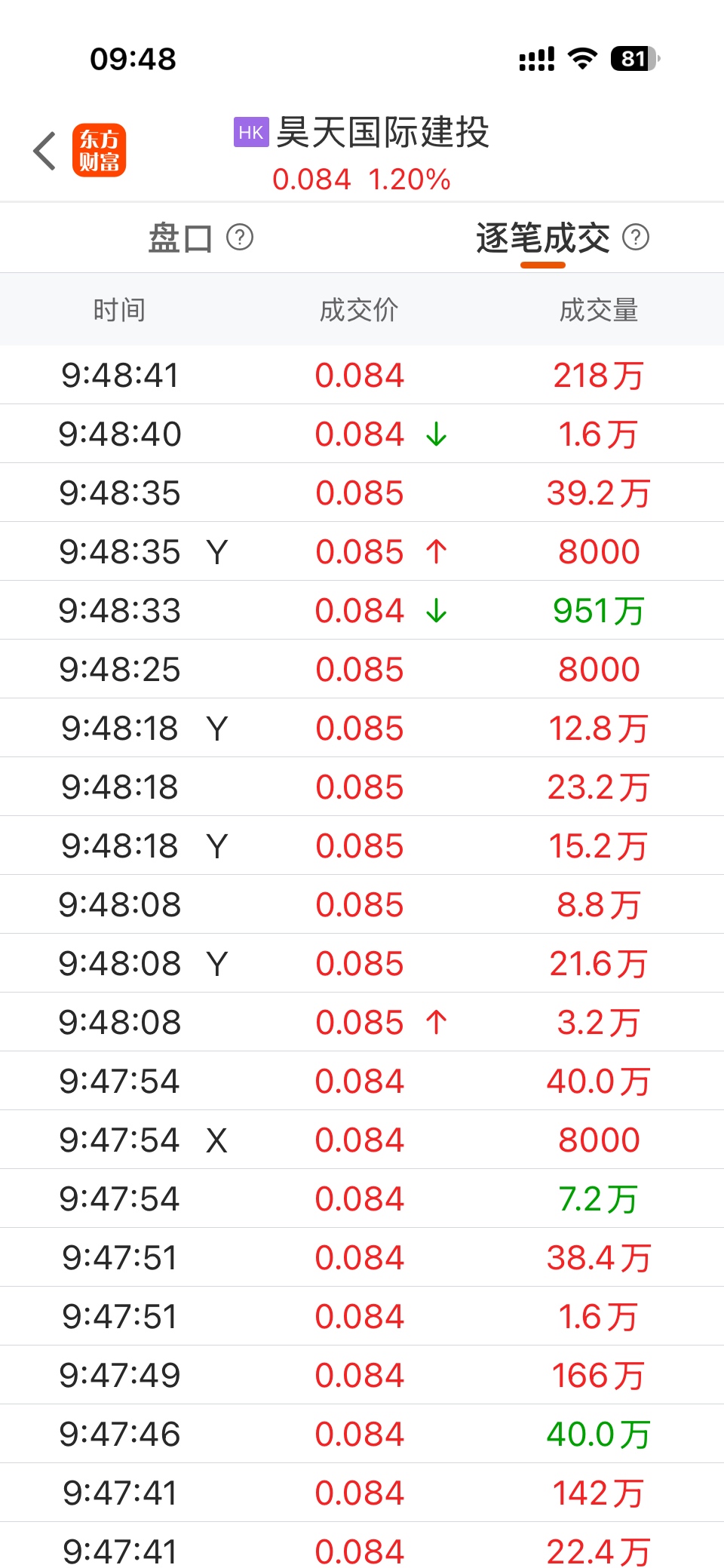Select the 逐笔成交 tab
Screen dimensions: 724x1568
pyautogui.click(x=542, y=238)
